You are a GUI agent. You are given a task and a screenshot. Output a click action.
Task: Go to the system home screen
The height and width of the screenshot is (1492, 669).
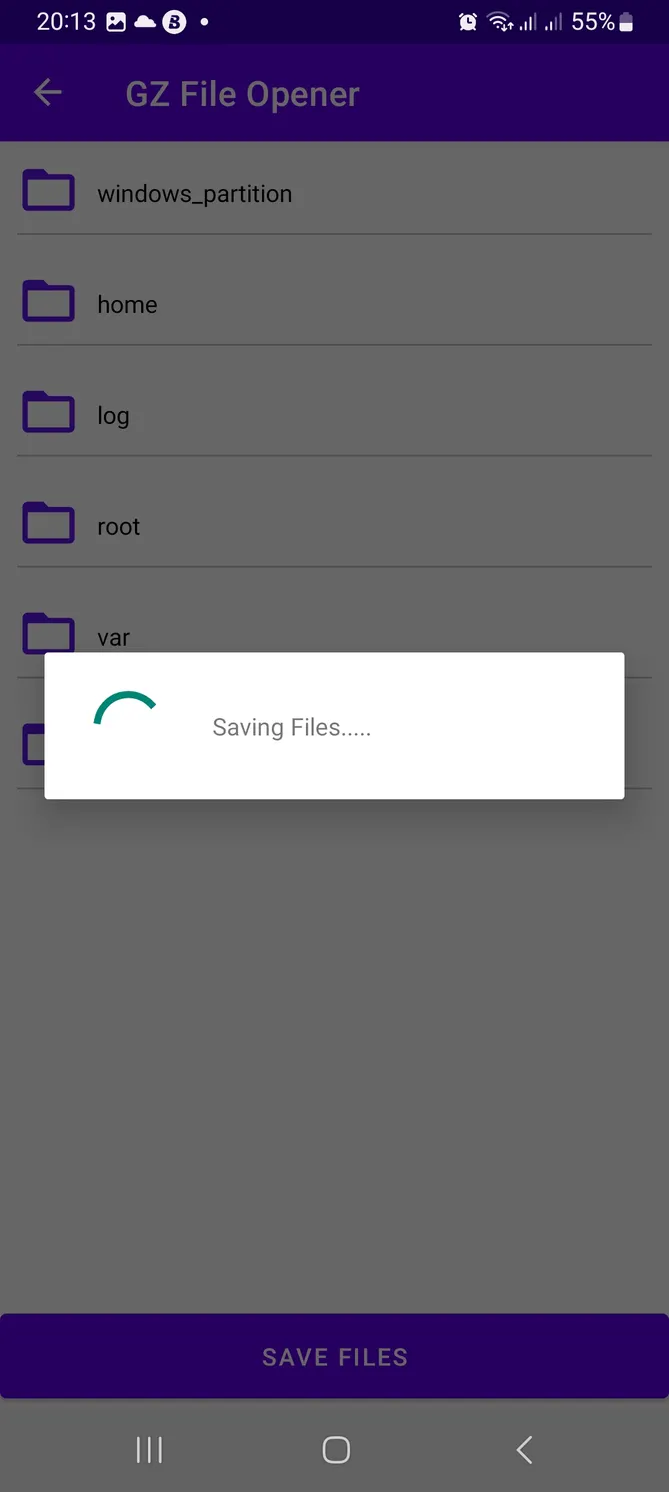coord(336,1450)
